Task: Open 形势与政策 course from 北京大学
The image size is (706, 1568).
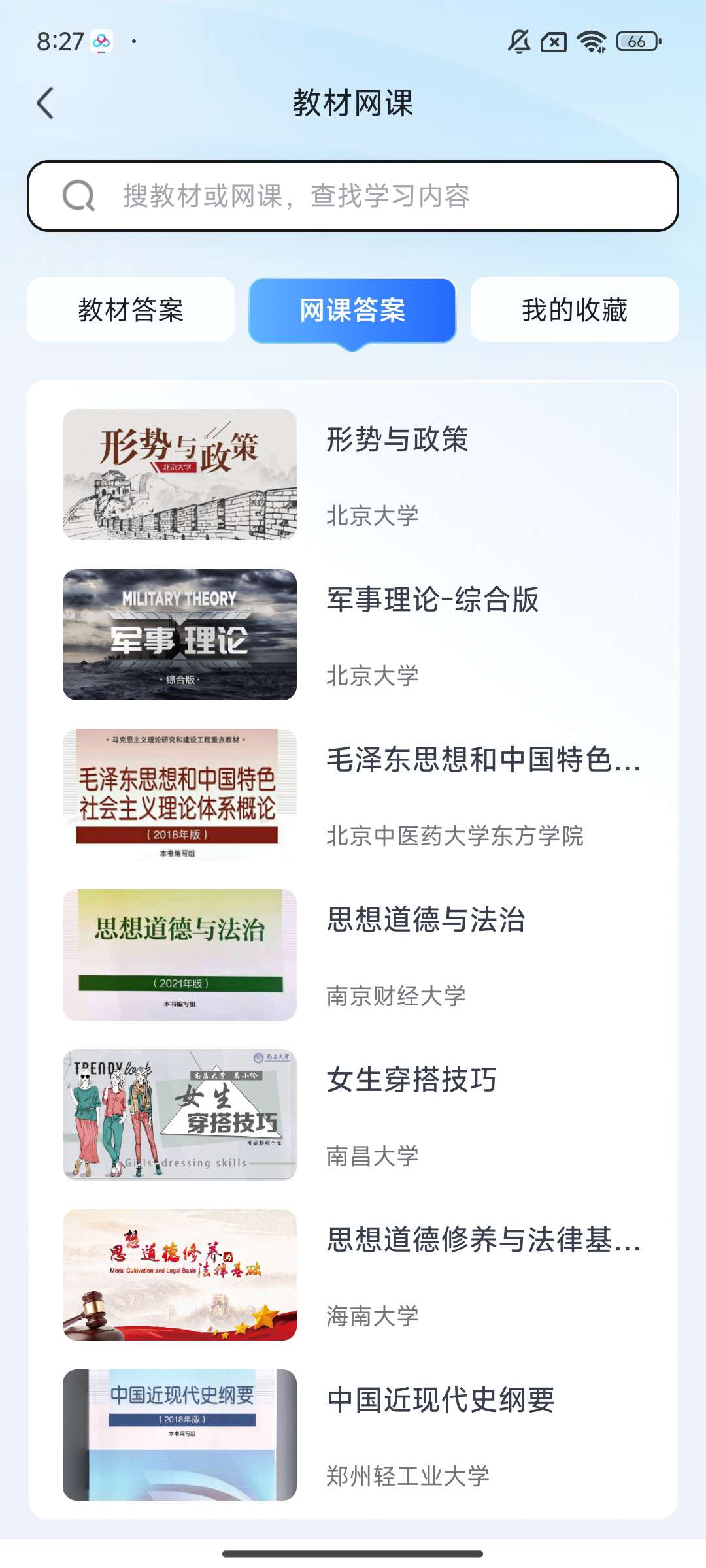Action: pyautogui.click(x=353, y=475)
